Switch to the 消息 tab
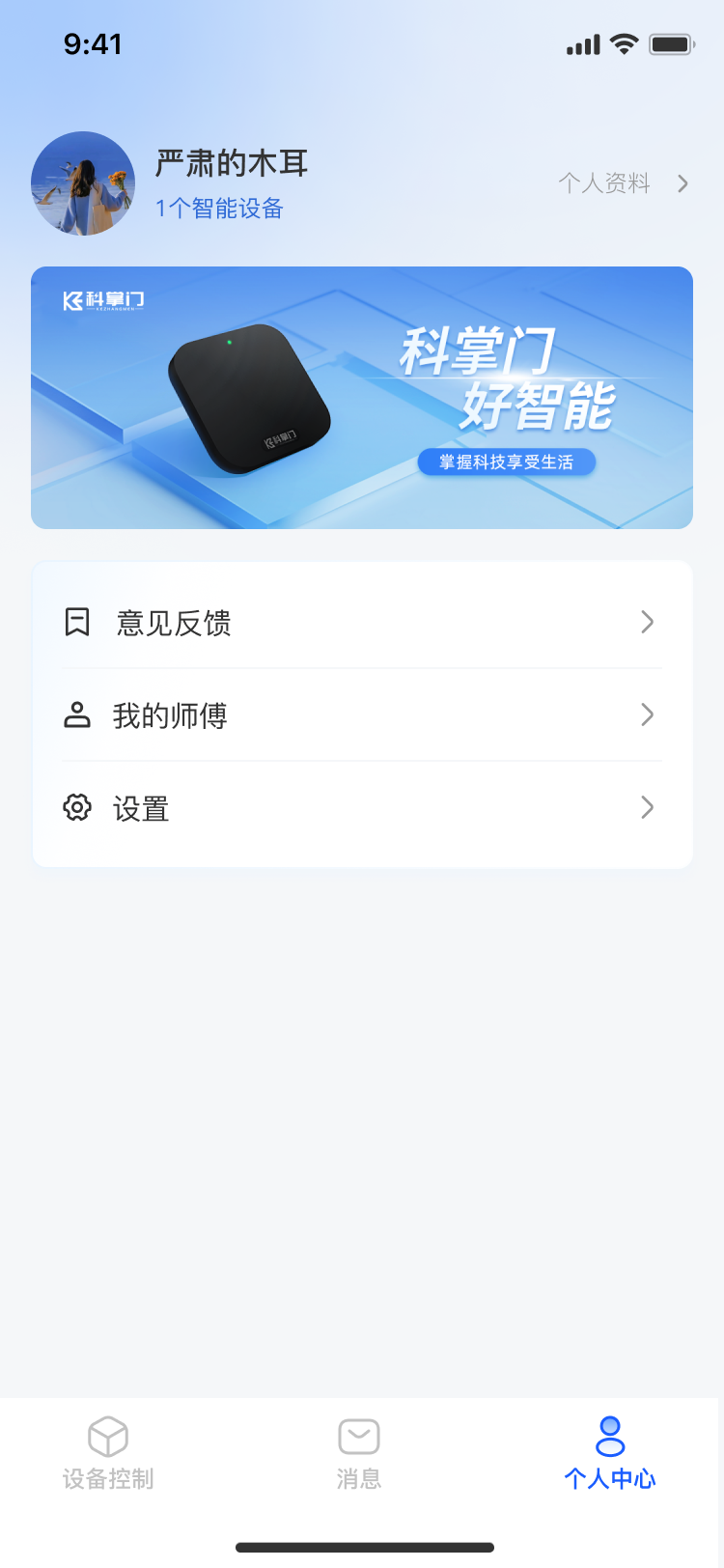Screen dimensions: 724x1568 [359, 1453]
